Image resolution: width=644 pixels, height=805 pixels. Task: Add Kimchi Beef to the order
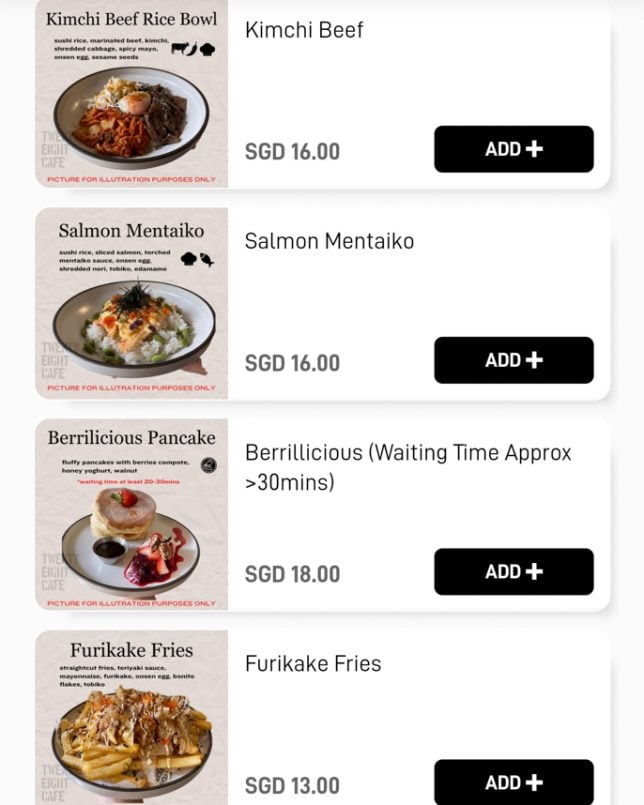(x=513, y=149)
